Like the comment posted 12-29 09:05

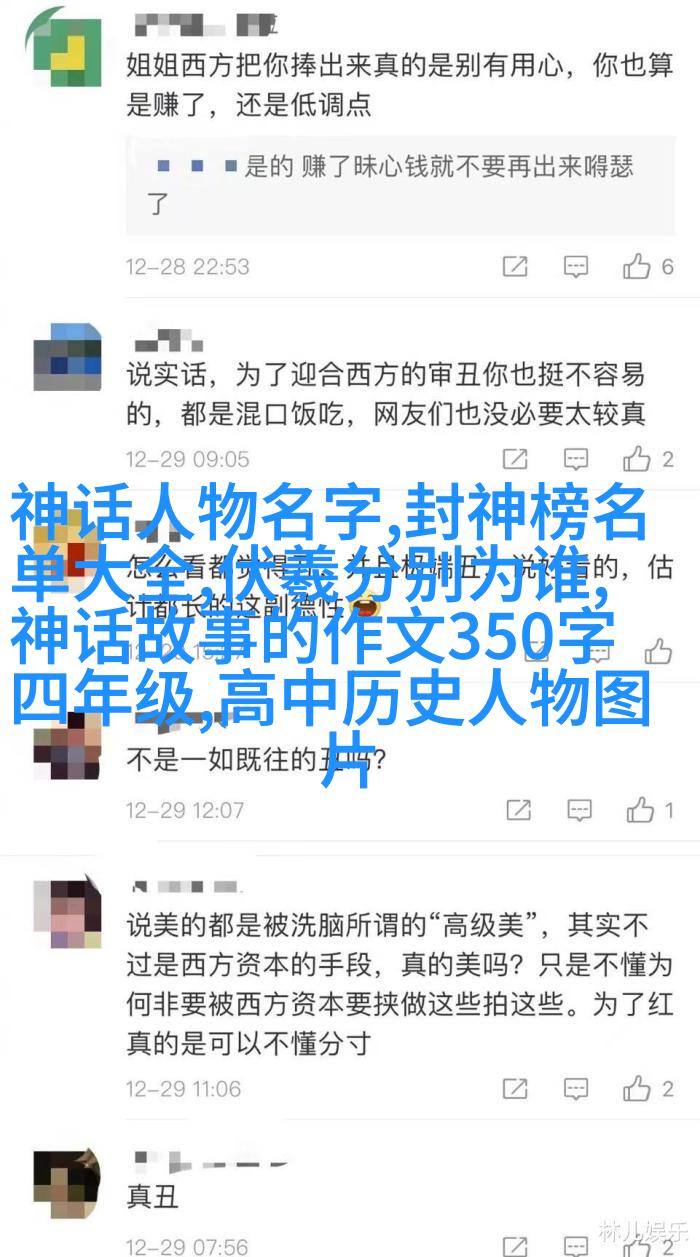pos(637,459)
